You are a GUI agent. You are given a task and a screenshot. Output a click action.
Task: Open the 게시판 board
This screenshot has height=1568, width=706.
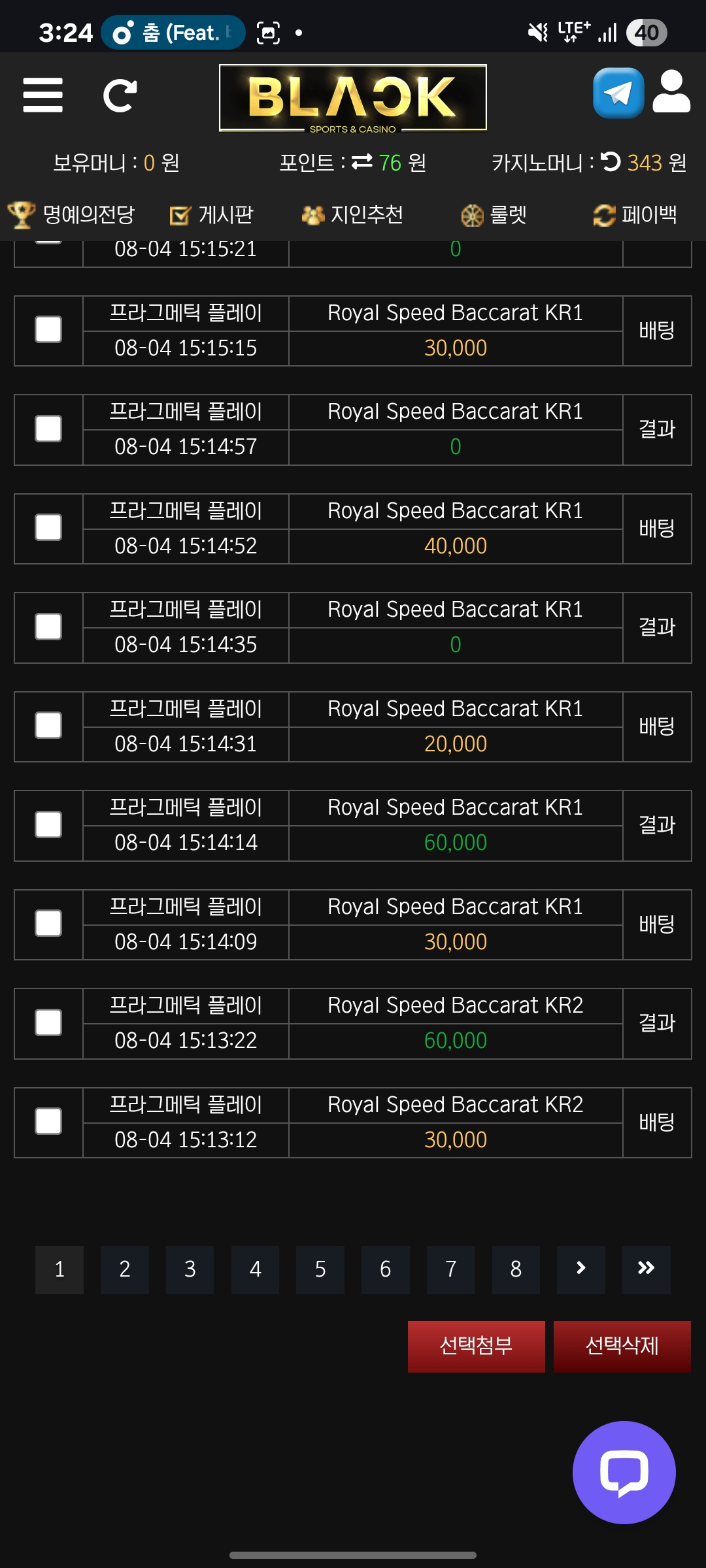(211, 215)
